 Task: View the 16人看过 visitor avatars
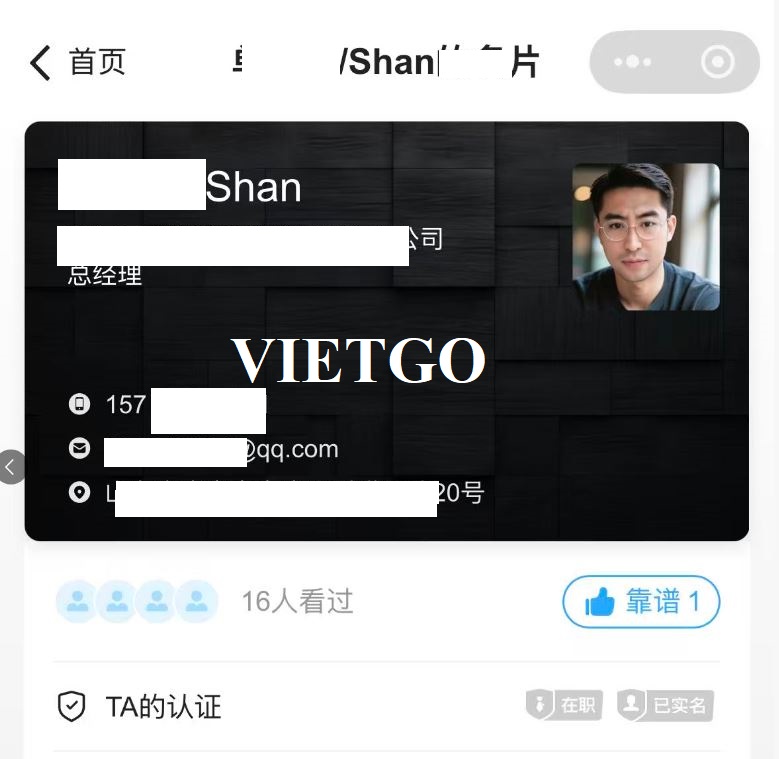137,601
